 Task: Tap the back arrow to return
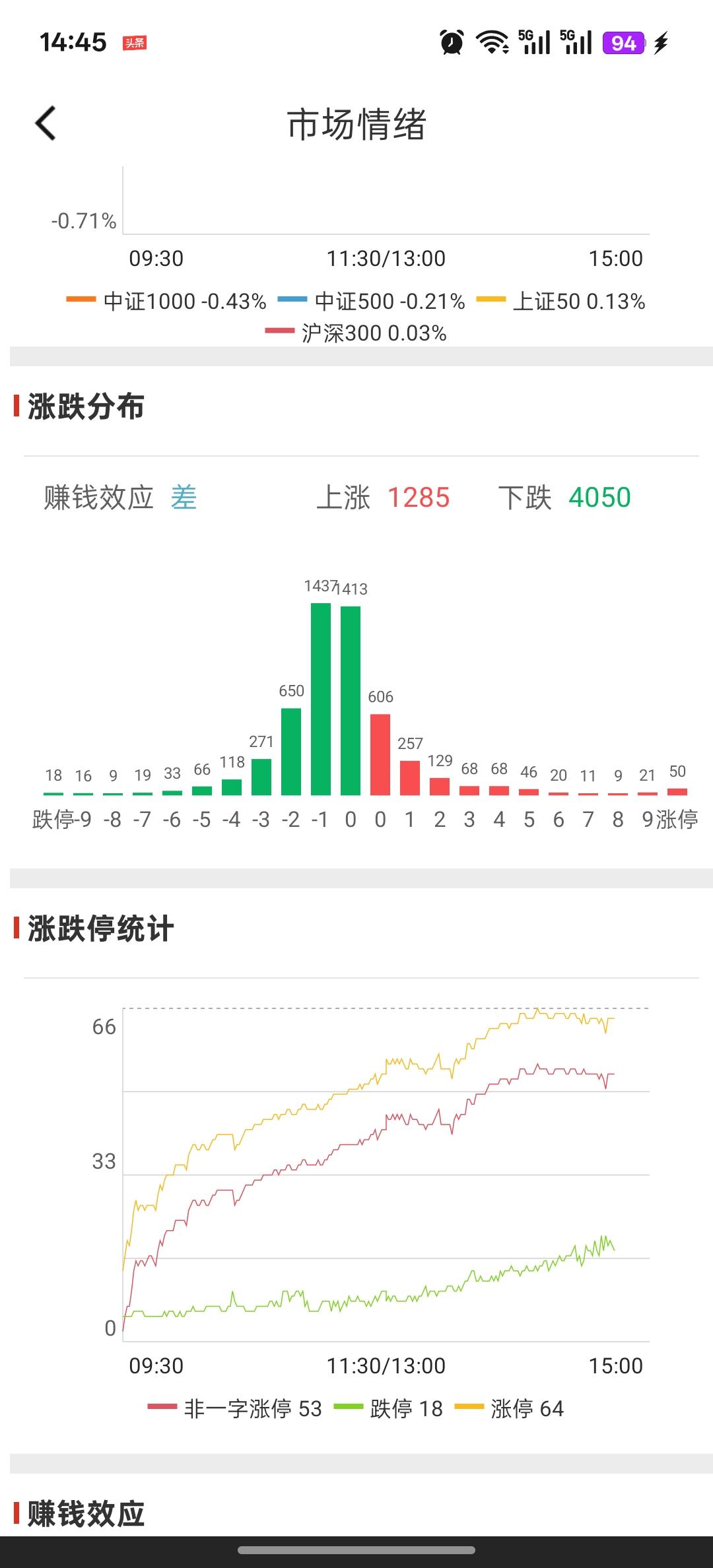(44, 123)
